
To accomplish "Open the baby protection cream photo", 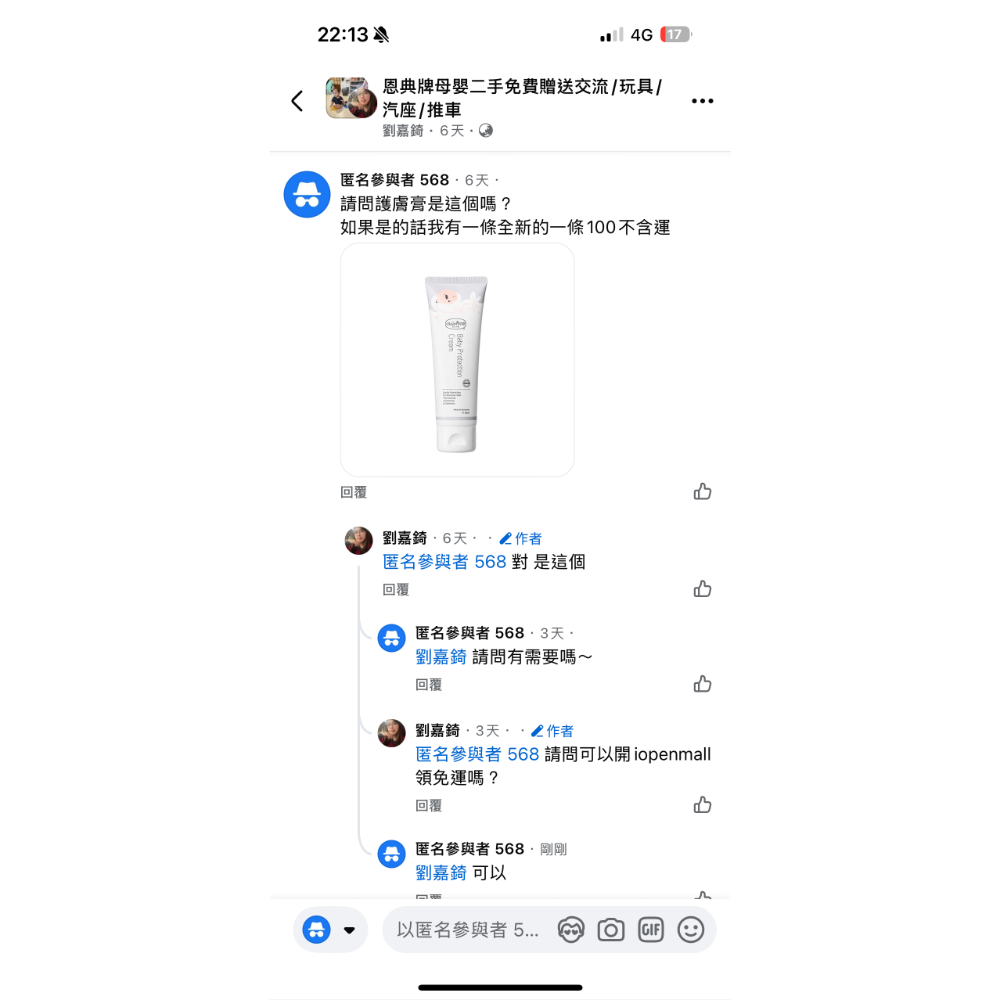I will point(457,360).
